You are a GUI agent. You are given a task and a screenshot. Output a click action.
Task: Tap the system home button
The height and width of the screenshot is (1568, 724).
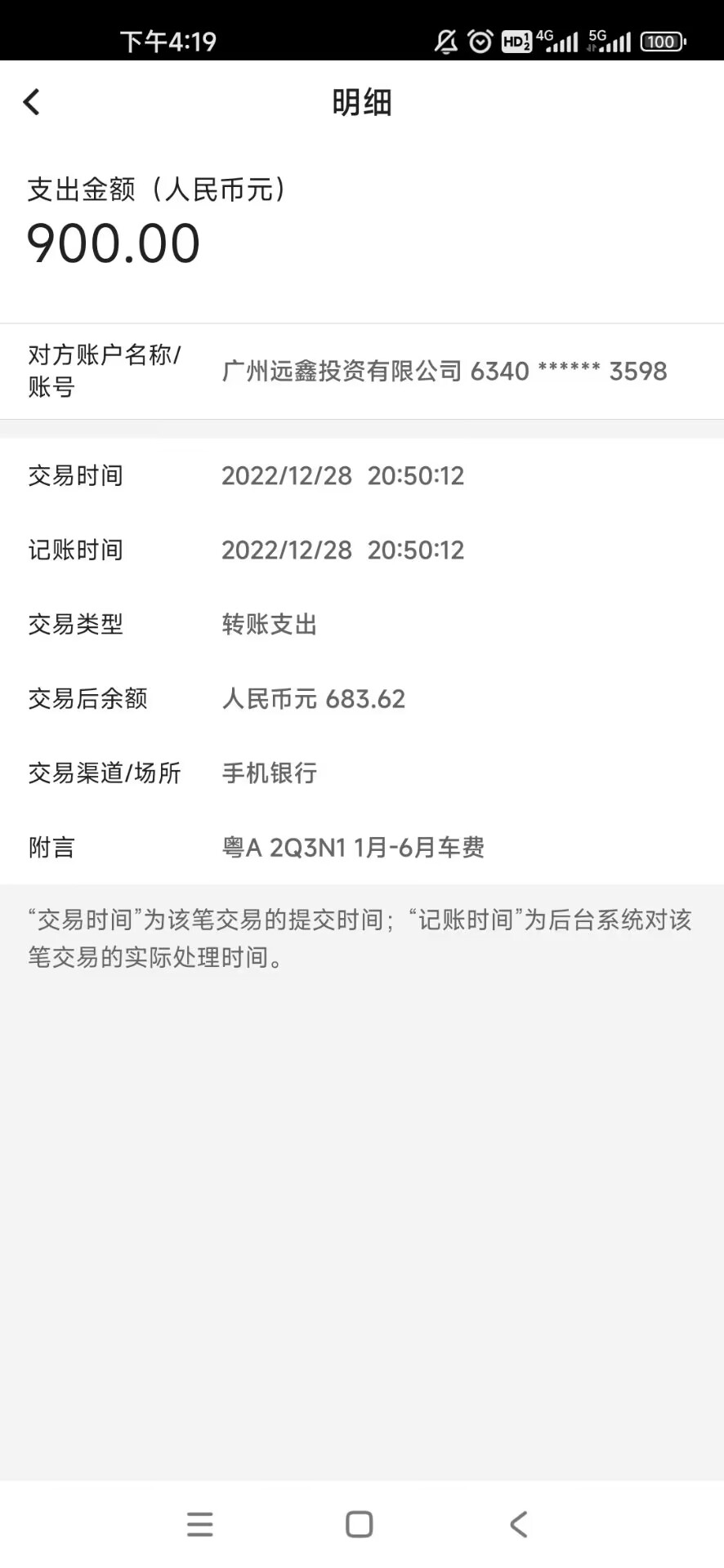tap(360, 1524)
